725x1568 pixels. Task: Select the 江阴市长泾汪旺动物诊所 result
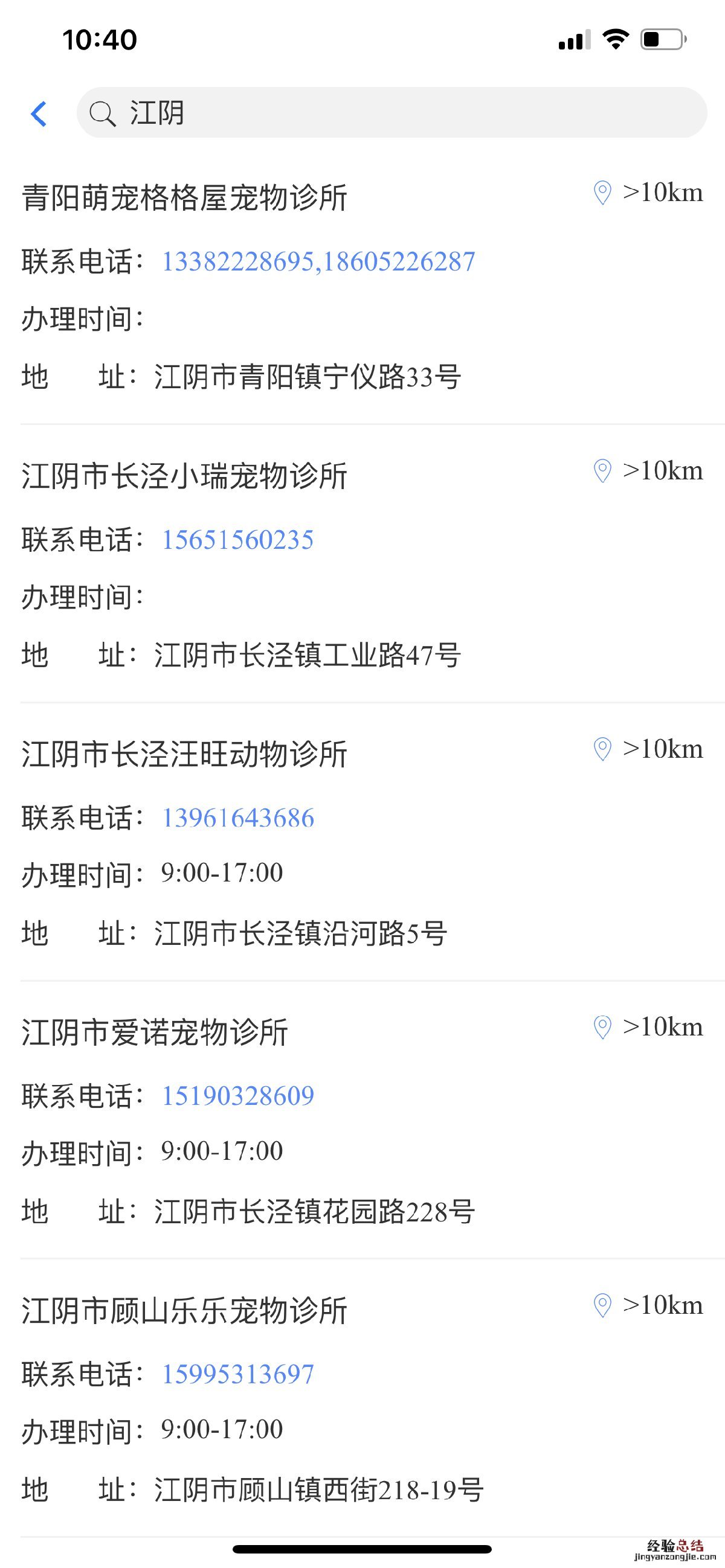184,754
